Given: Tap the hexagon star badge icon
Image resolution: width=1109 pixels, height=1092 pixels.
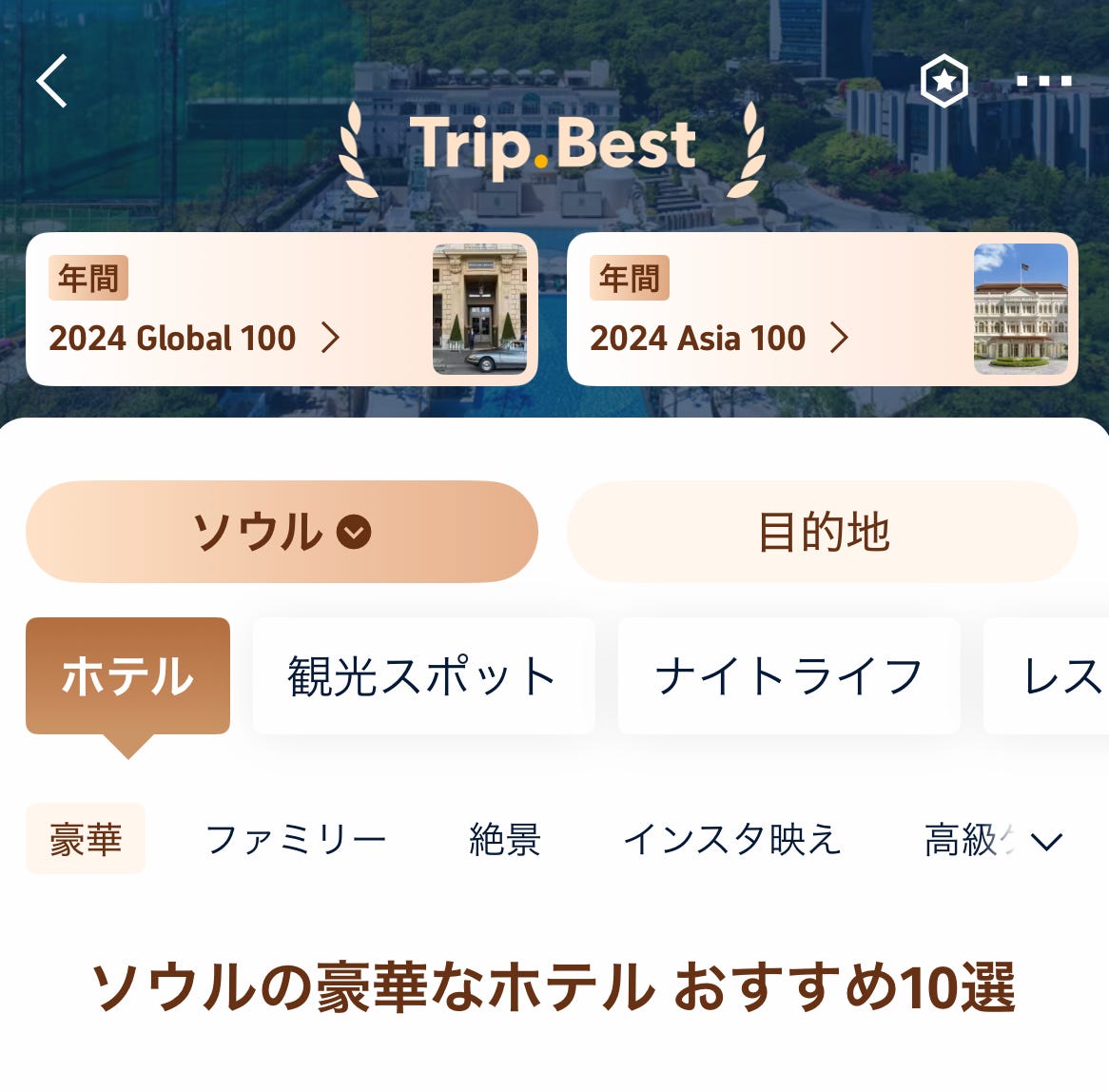Looking at the screenshot, I should (x=944, y=82).
